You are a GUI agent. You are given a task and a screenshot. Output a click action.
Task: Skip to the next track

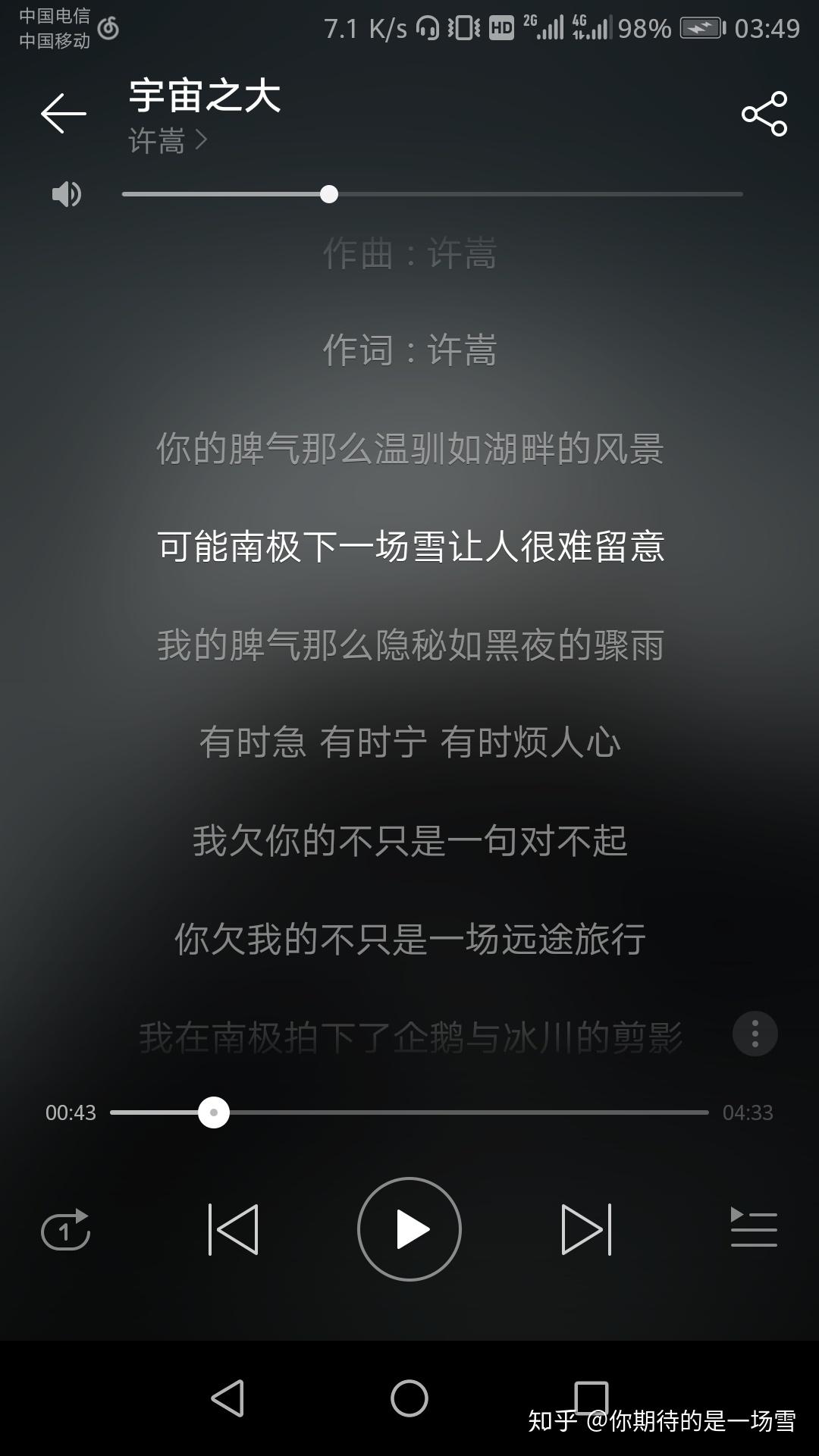coord(586,1229)
